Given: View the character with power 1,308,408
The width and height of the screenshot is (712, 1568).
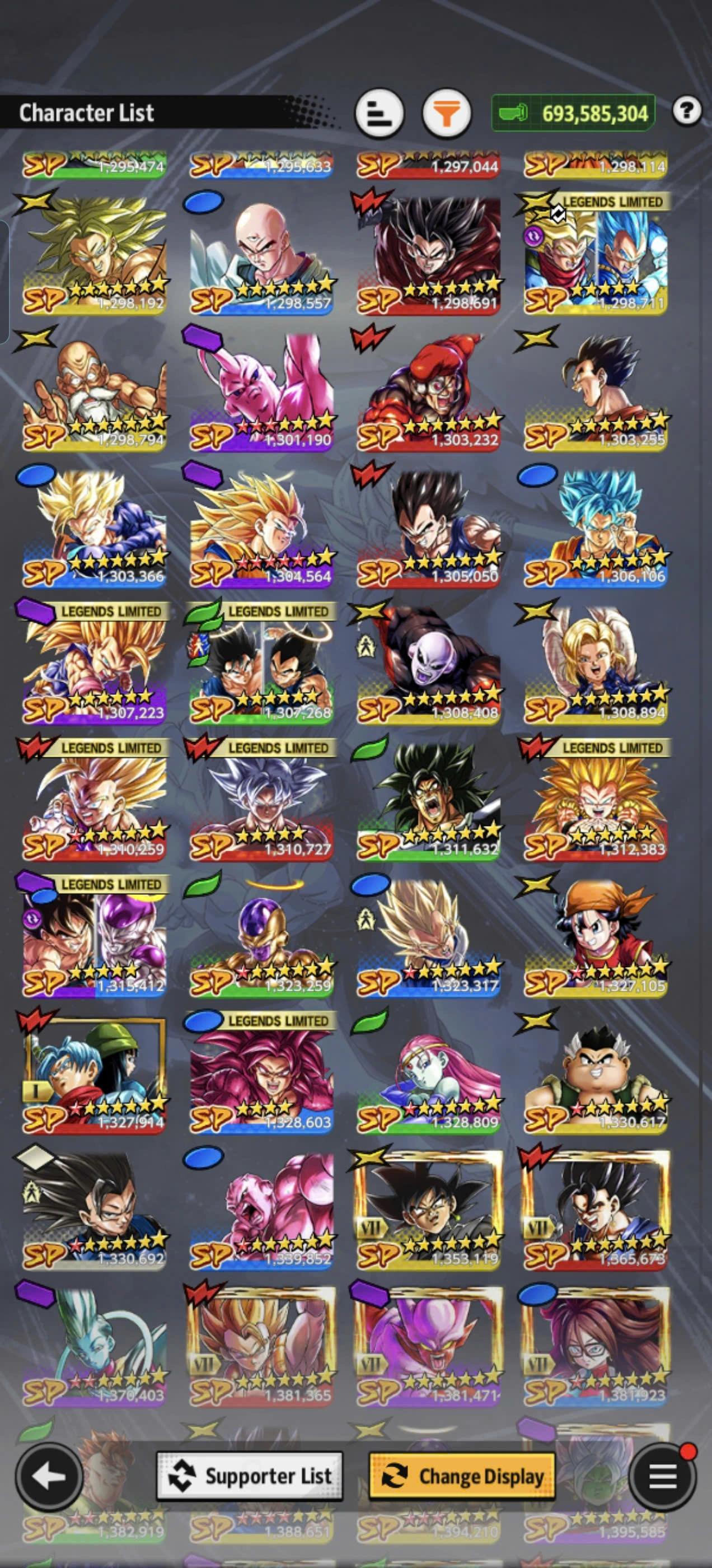Looking at the screenshot, I should click(x=429, y=664).
